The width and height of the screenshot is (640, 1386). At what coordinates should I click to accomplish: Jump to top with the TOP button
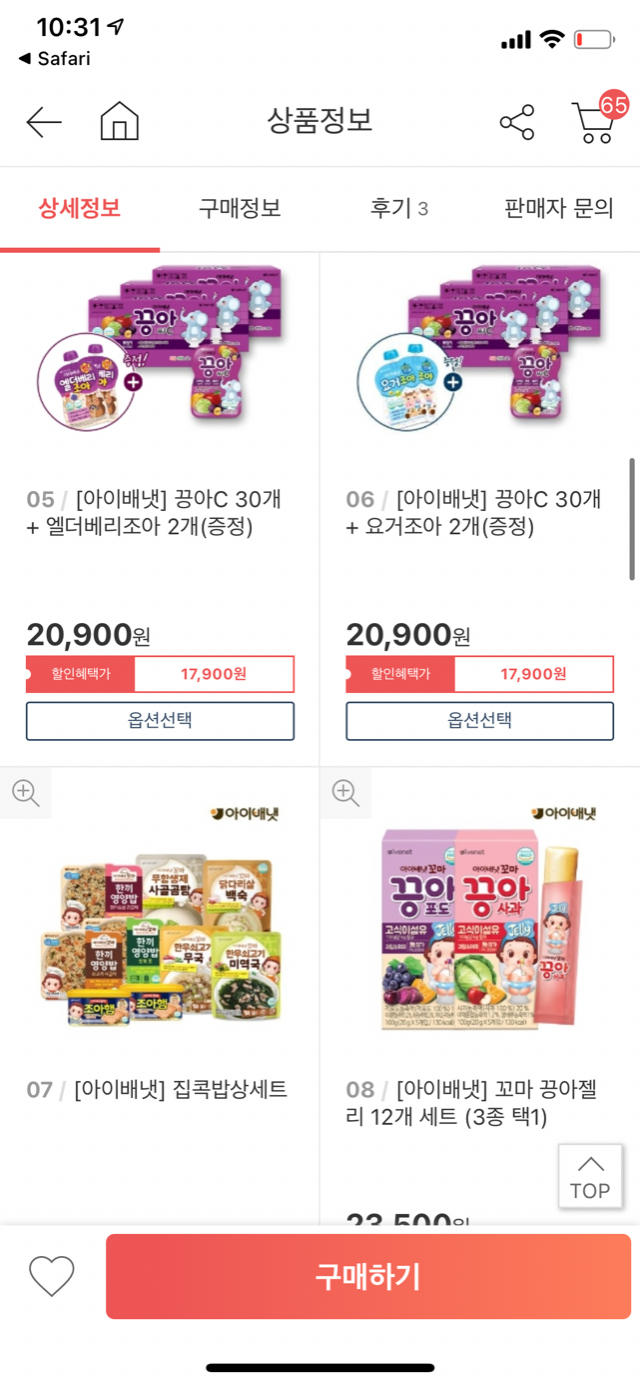[x=590, y=1178]
